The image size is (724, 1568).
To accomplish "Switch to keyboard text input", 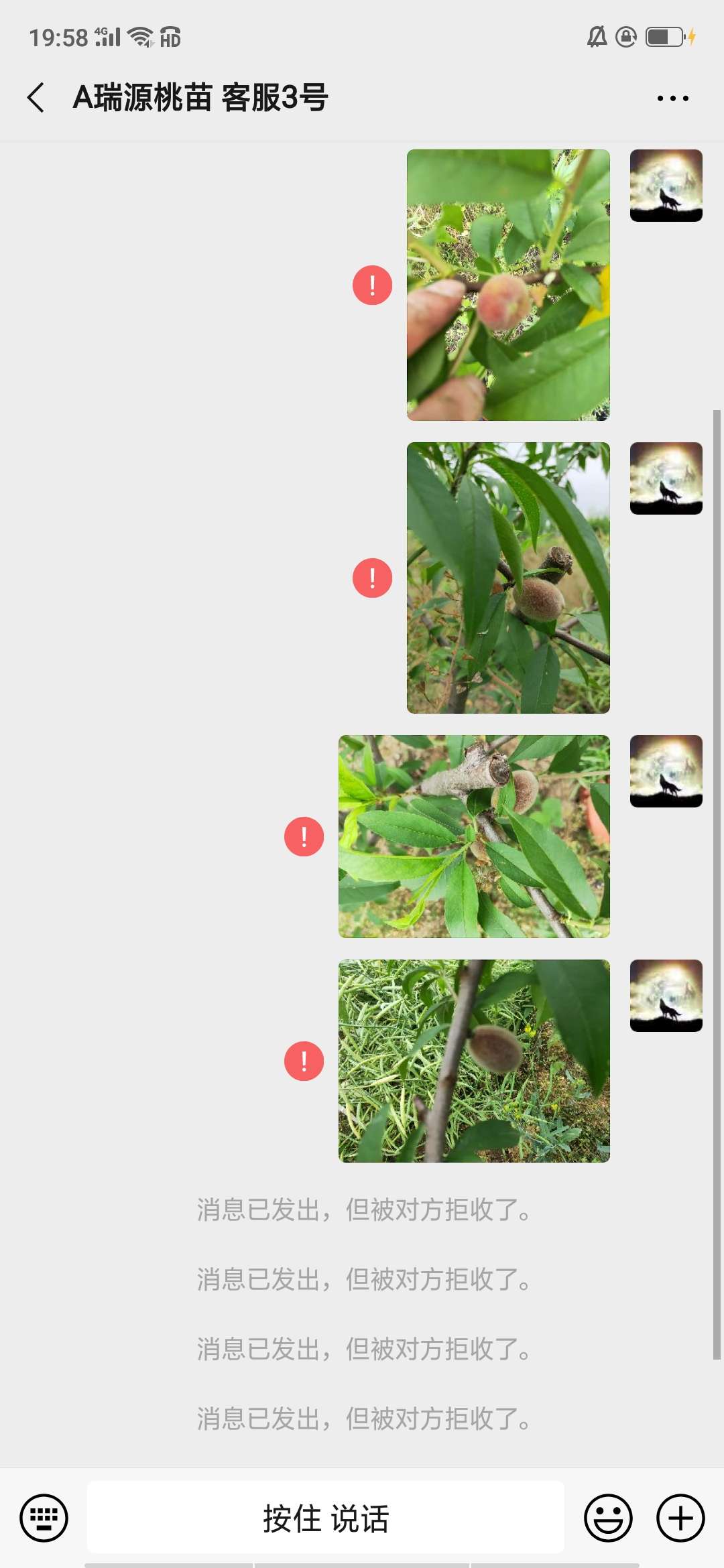I will tap(44, 1518).
